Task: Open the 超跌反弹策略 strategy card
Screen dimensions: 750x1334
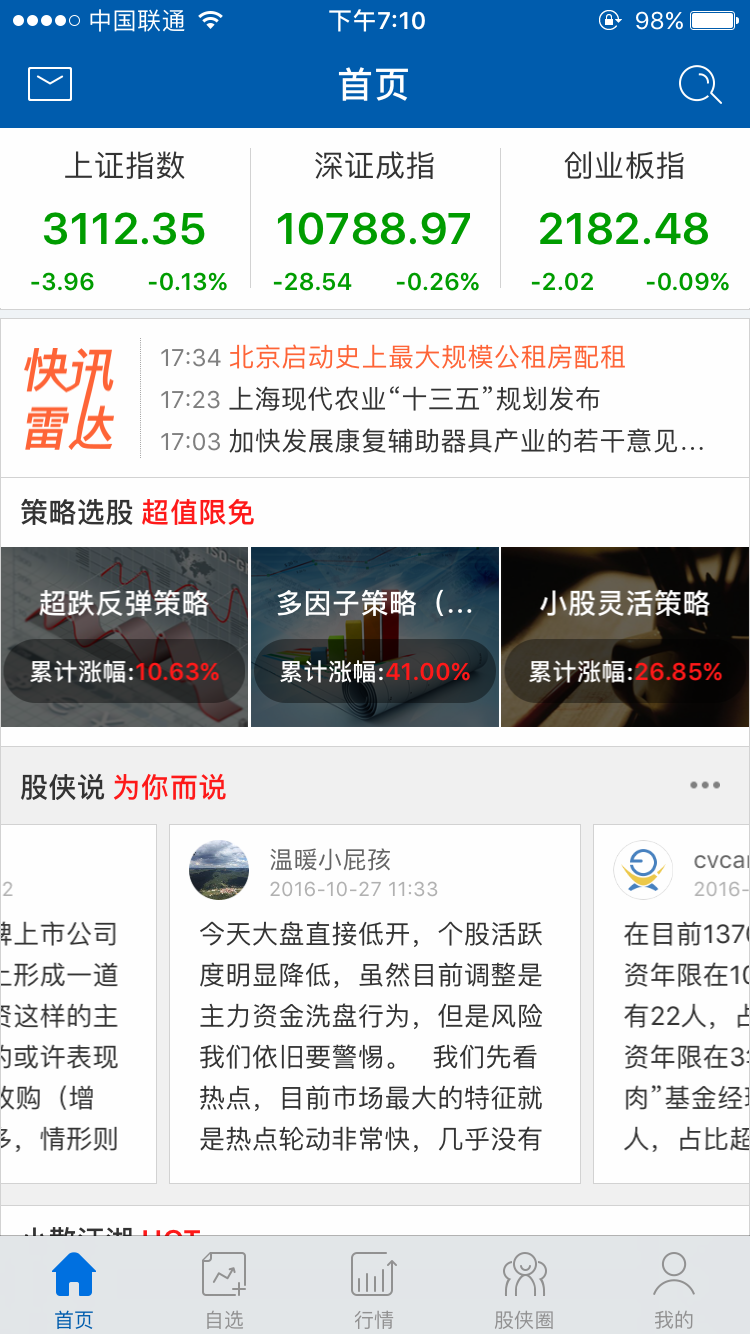Action: (124, 636)
